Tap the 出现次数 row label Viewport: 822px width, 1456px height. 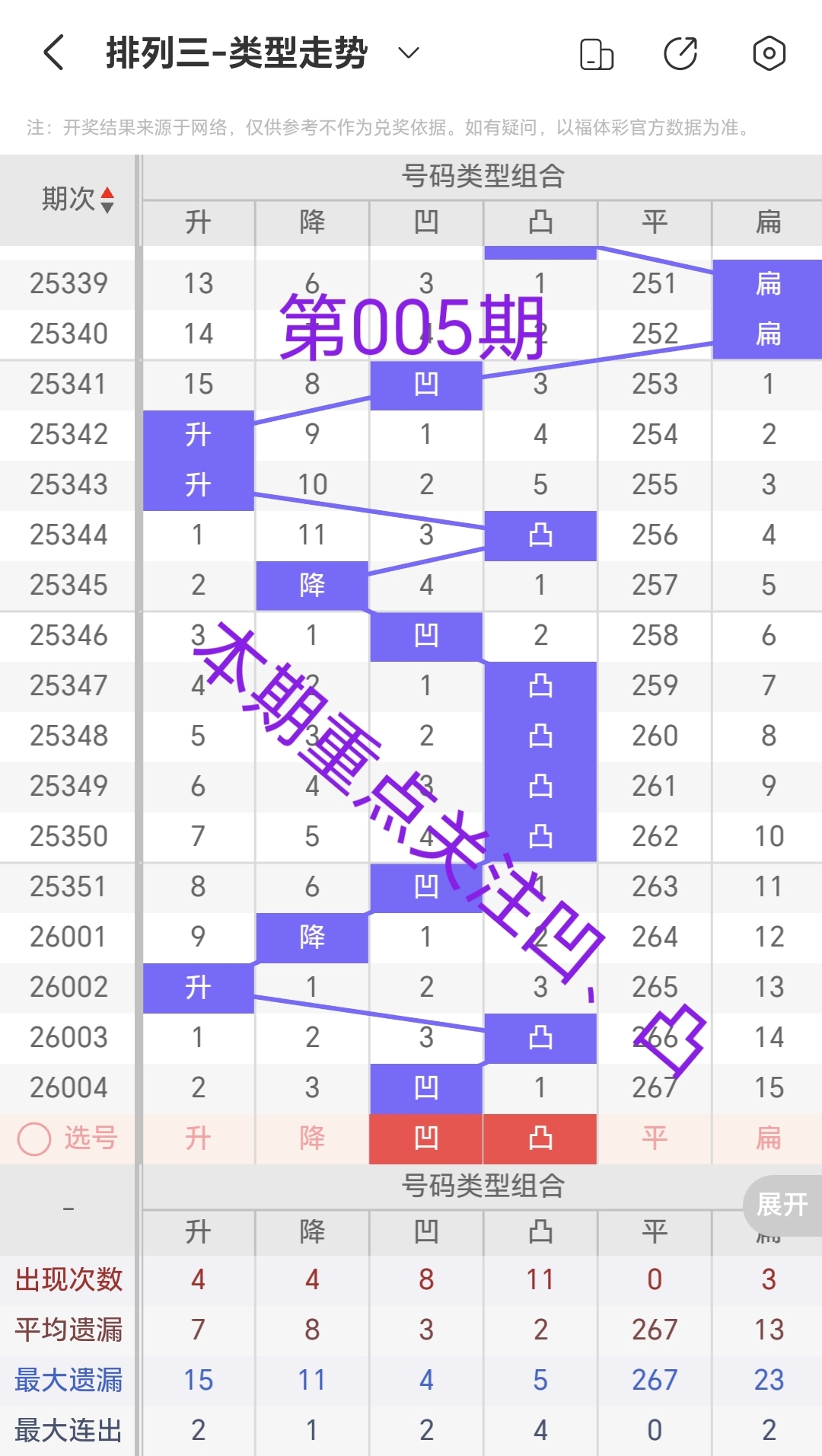(x=68, y=1280)
